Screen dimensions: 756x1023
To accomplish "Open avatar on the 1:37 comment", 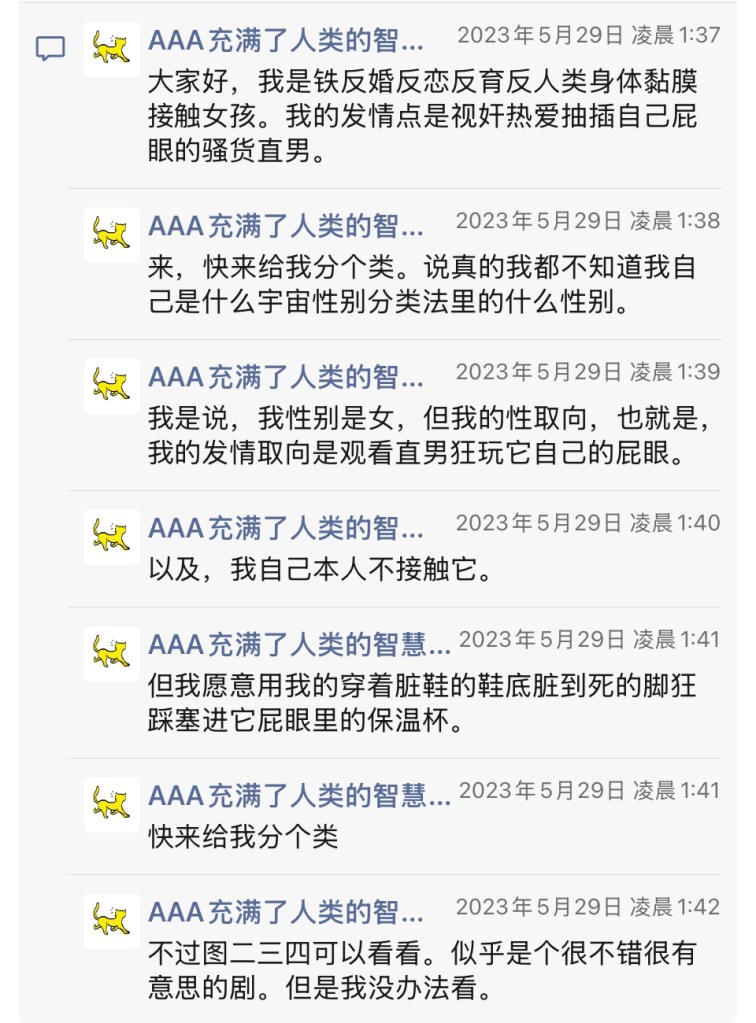I will (111, 49).
